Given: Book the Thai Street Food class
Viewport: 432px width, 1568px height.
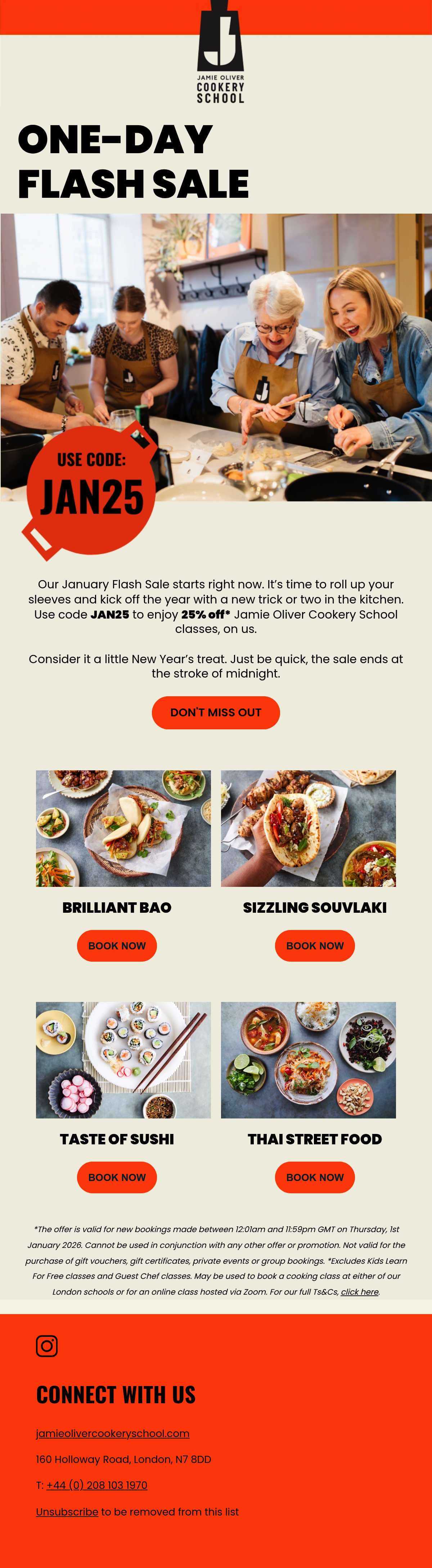Looking at the screenshot, I should (315, 1177).
